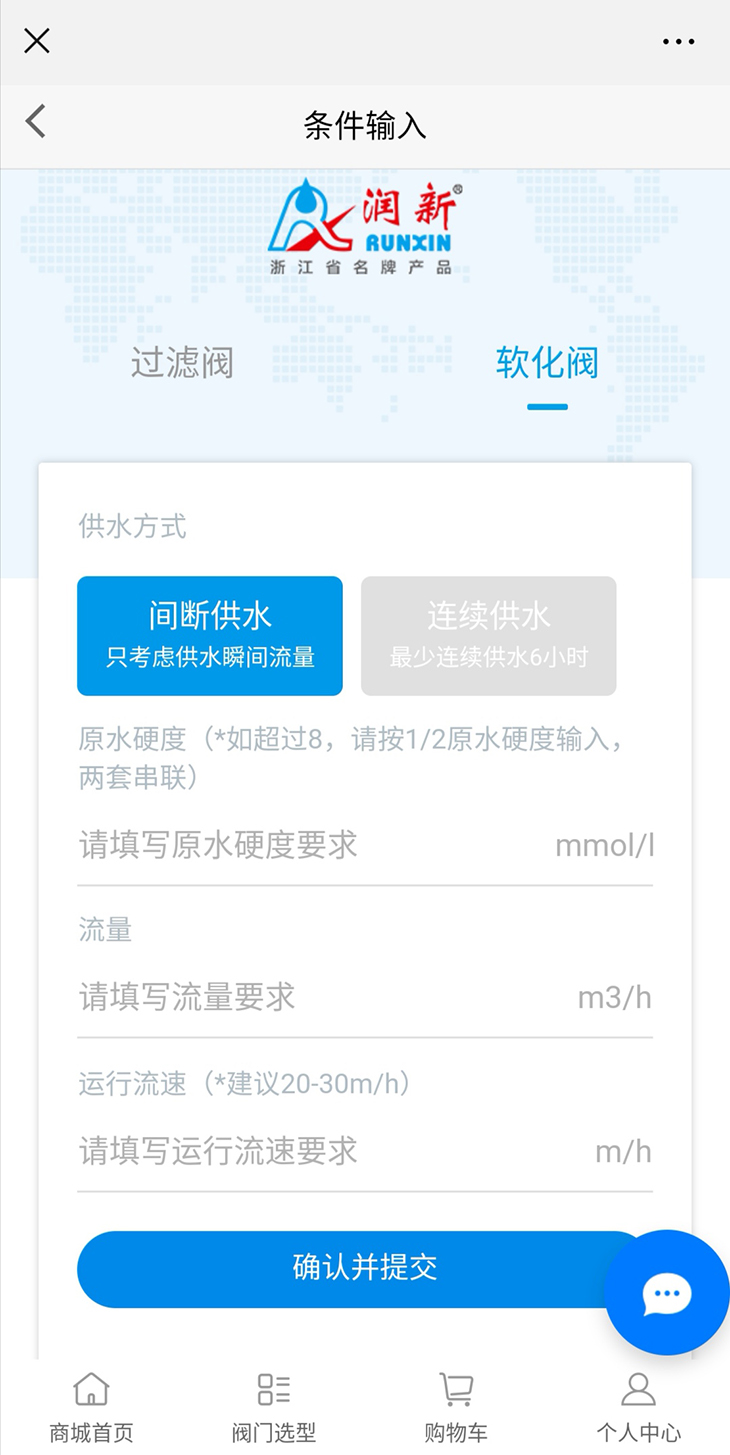Close the mini program with the X
730x1455 pixels.
point(37,41)
